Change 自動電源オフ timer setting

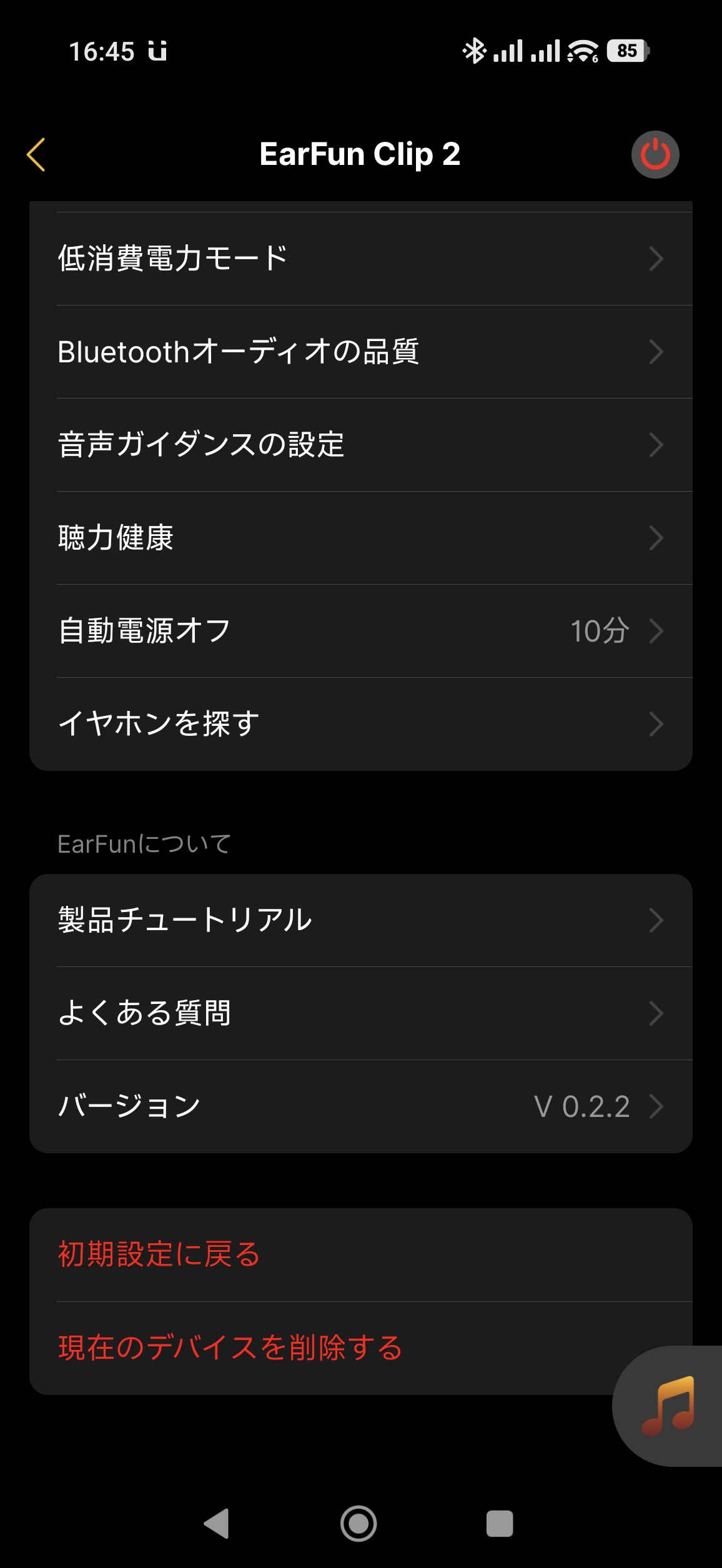pyautogui.click(x=360, y=631)
